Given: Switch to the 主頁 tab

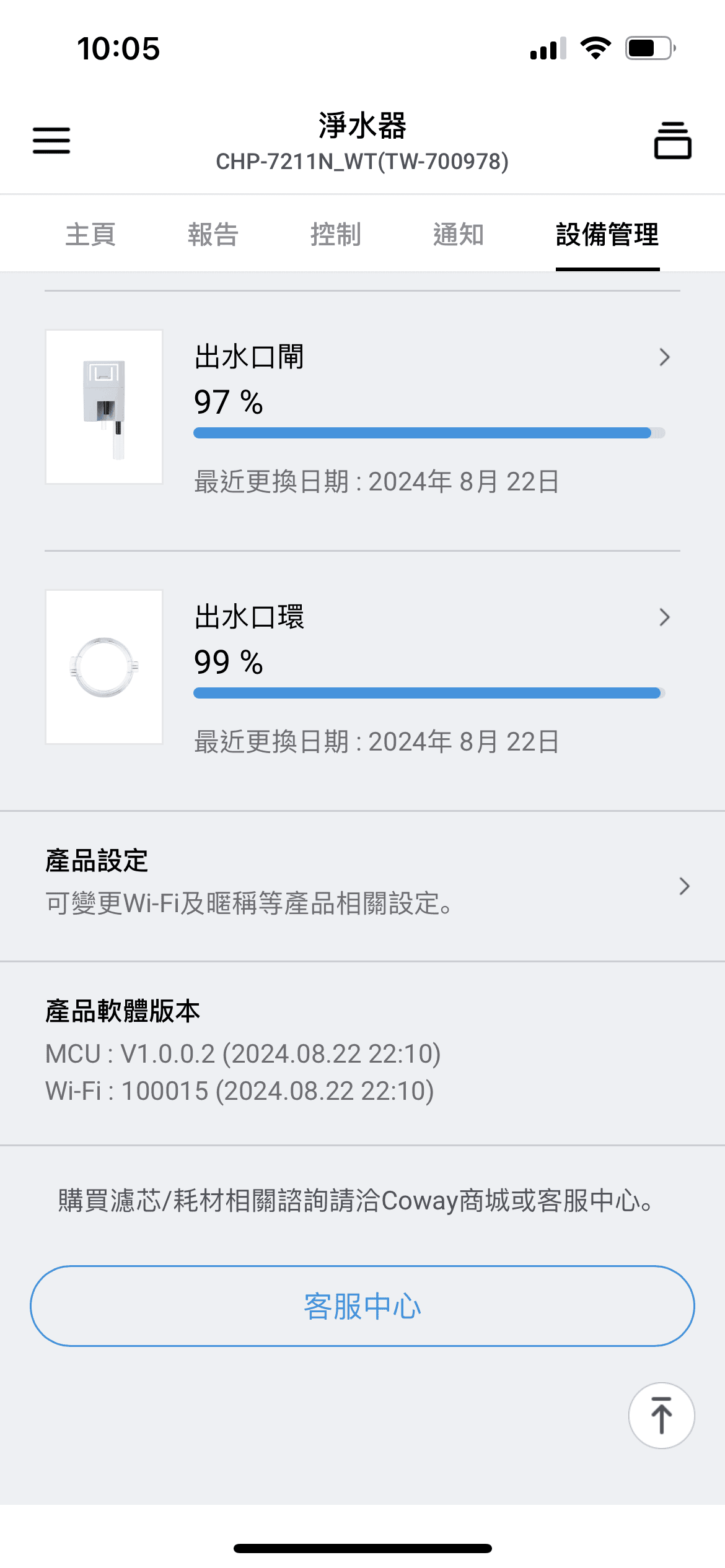Looking at the screenshot, I should pos(90,235).
